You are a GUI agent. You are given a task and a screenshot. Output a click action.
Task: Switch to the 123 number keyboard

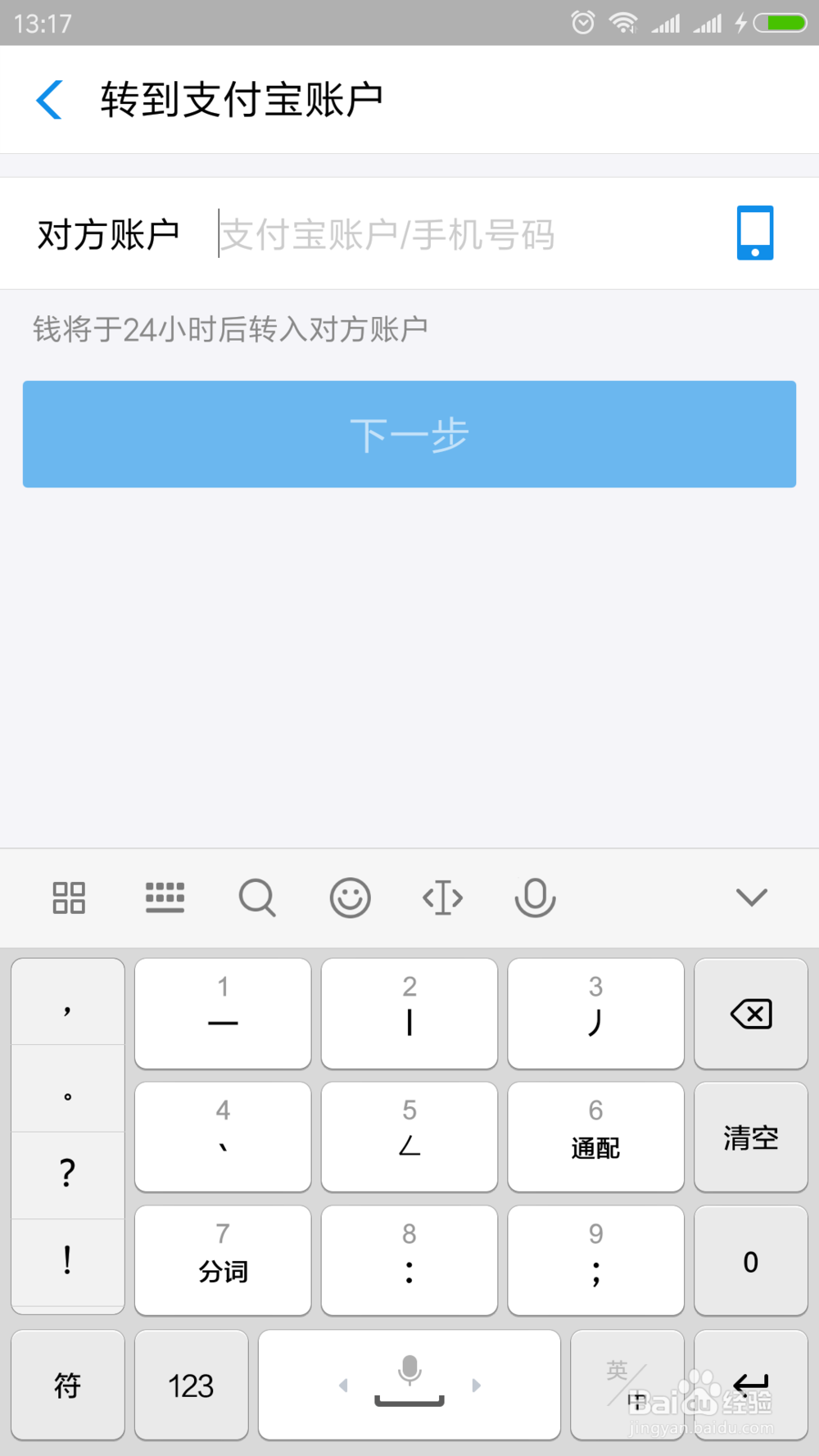[x=191, y=1385]
